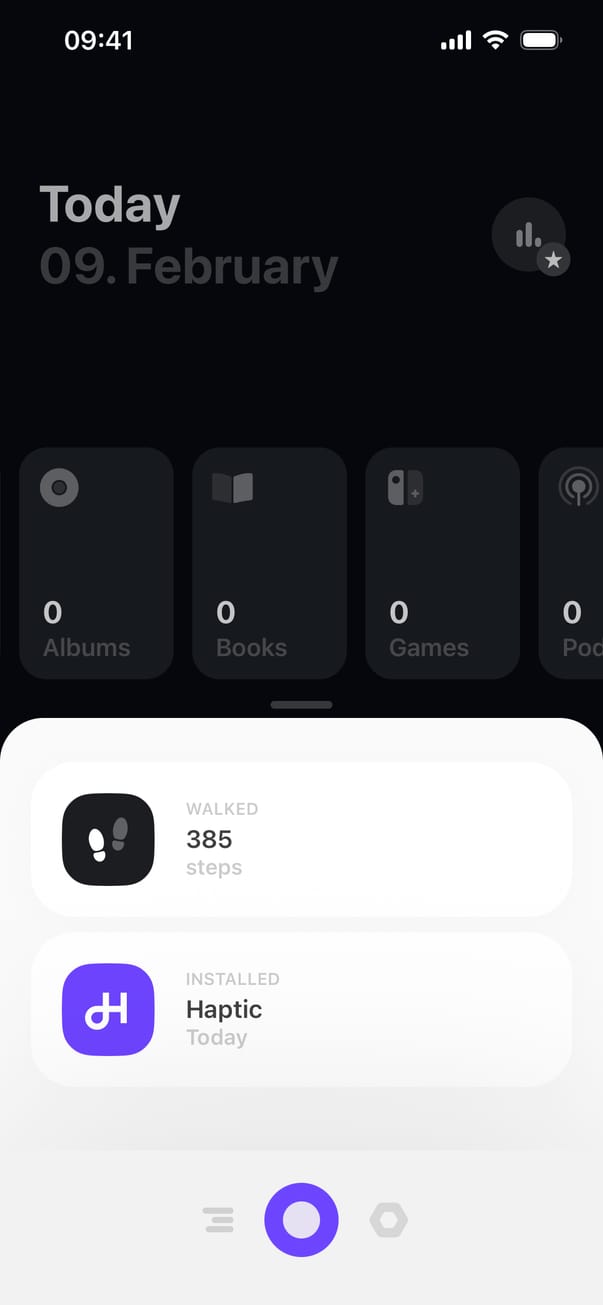The height and width of the screenshot is (1305, 603).
Task: Select the purple circle center tab
Action: [x=301, y=1220]
